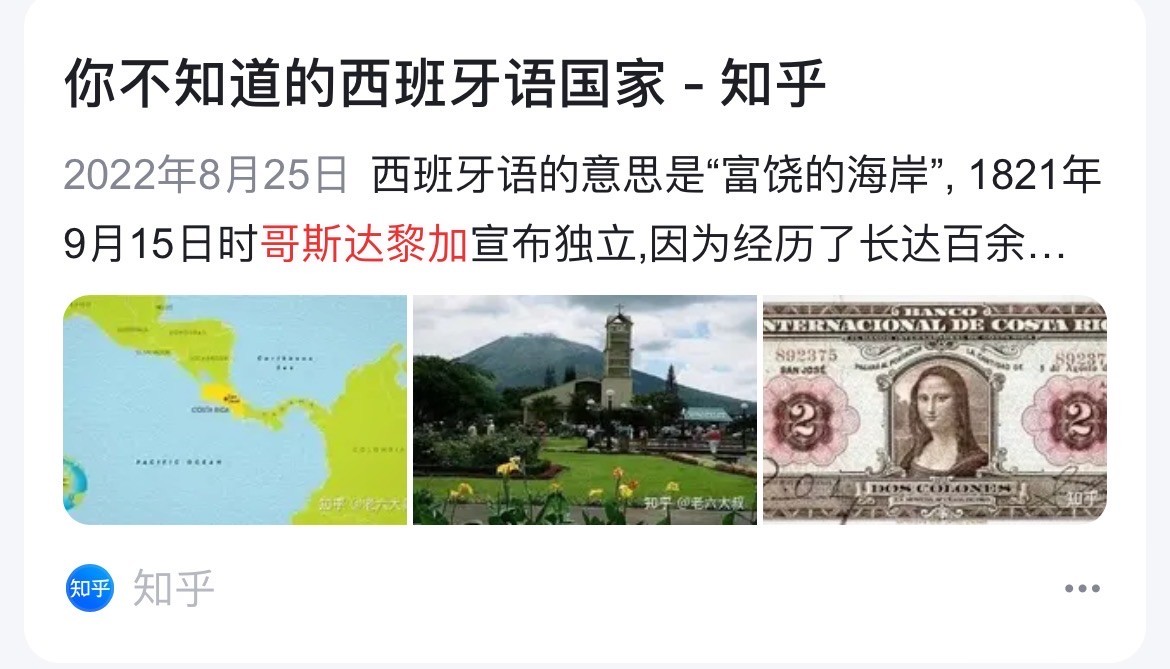View the church and volcano photo
The width and height of the screenshot is (1170, 669).
(x=585, y=409)
